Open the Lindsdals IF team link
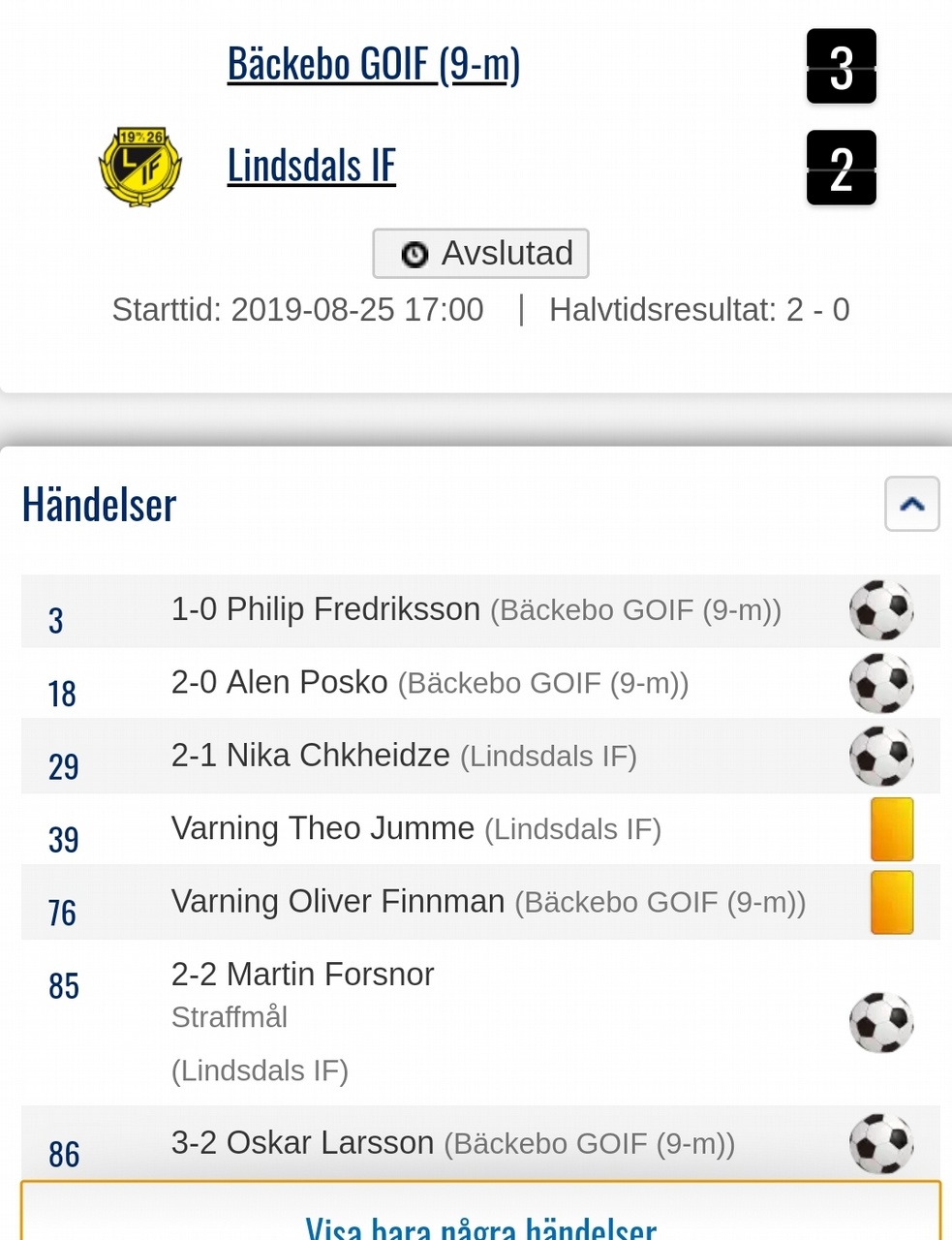 311,166
